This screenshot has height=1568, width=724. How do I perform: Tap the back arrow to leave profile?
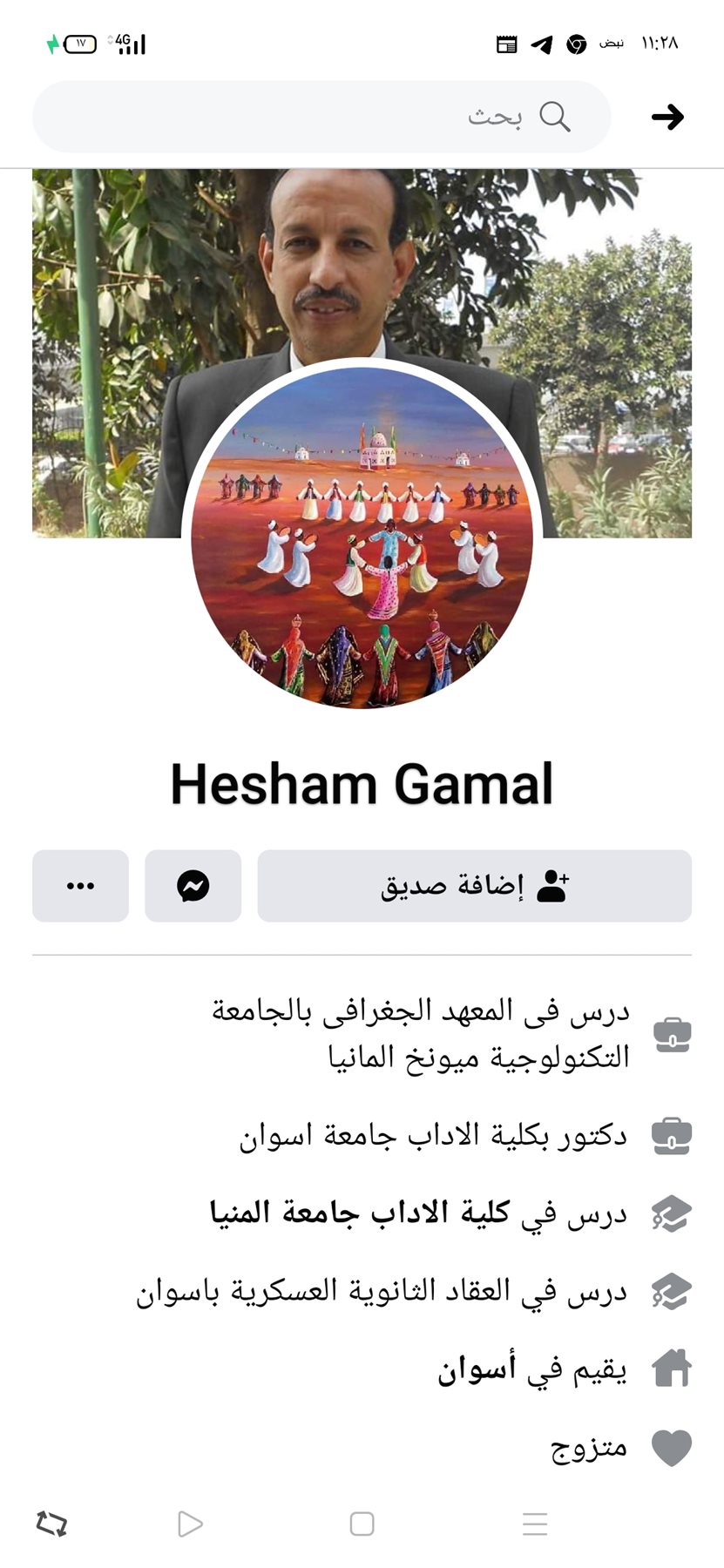pyautogui.click(x=668, y=116)
